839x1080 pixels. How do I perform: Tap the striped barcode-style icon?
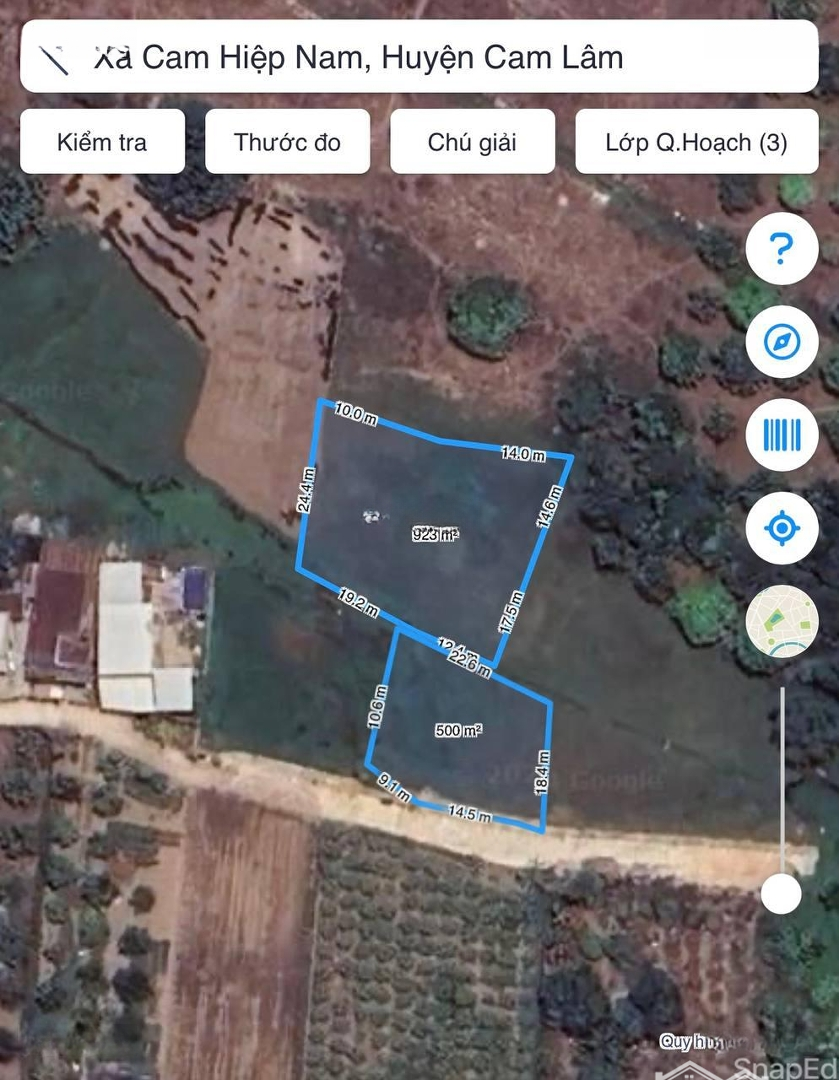point(782,435)
